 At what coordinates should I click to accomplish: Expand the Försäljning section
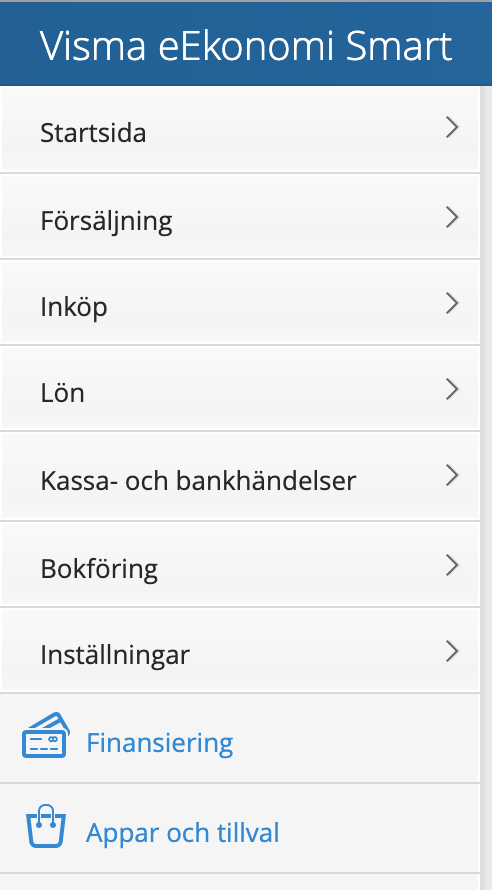pyautogui.click(x=240, y=217)
